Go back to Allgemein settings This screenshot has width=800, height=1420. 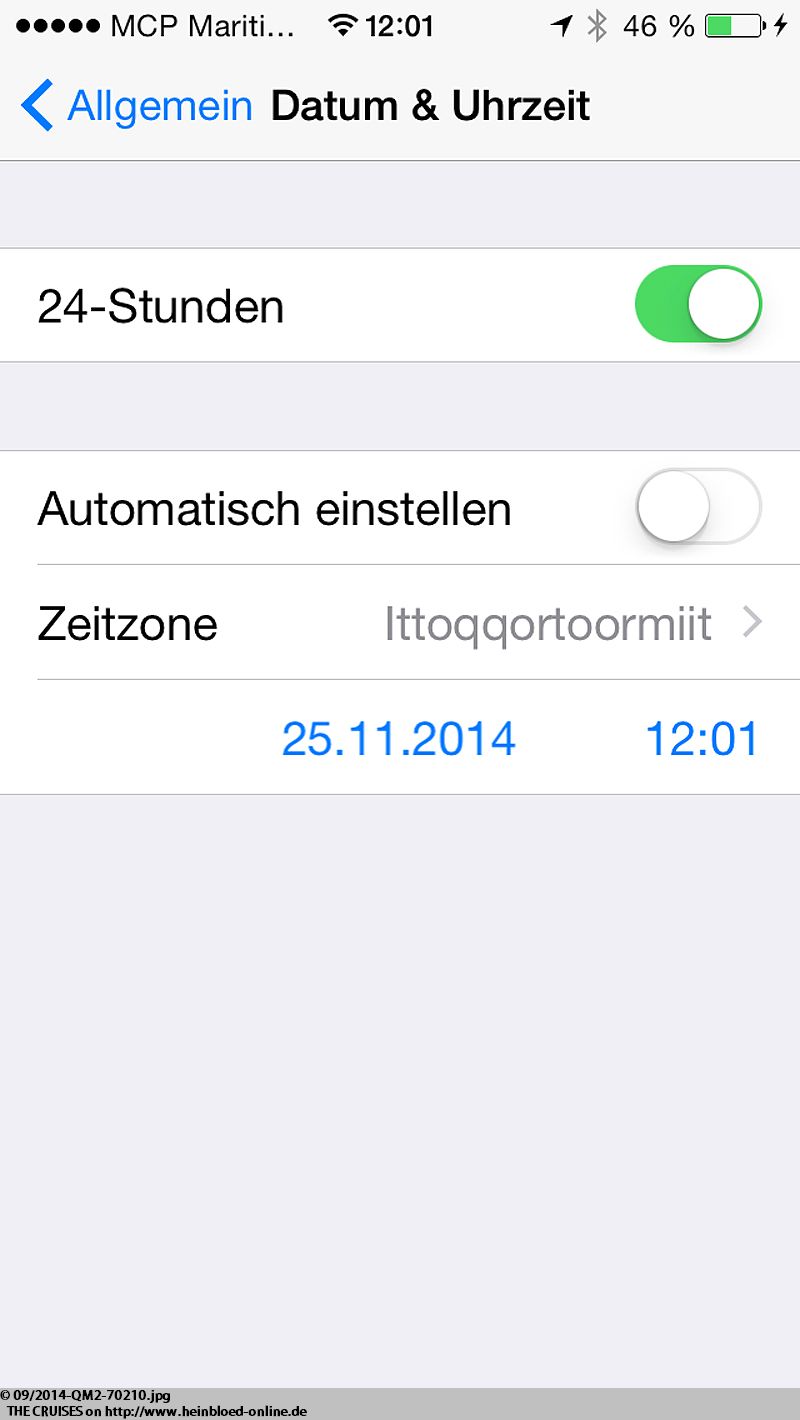[135, 106]
